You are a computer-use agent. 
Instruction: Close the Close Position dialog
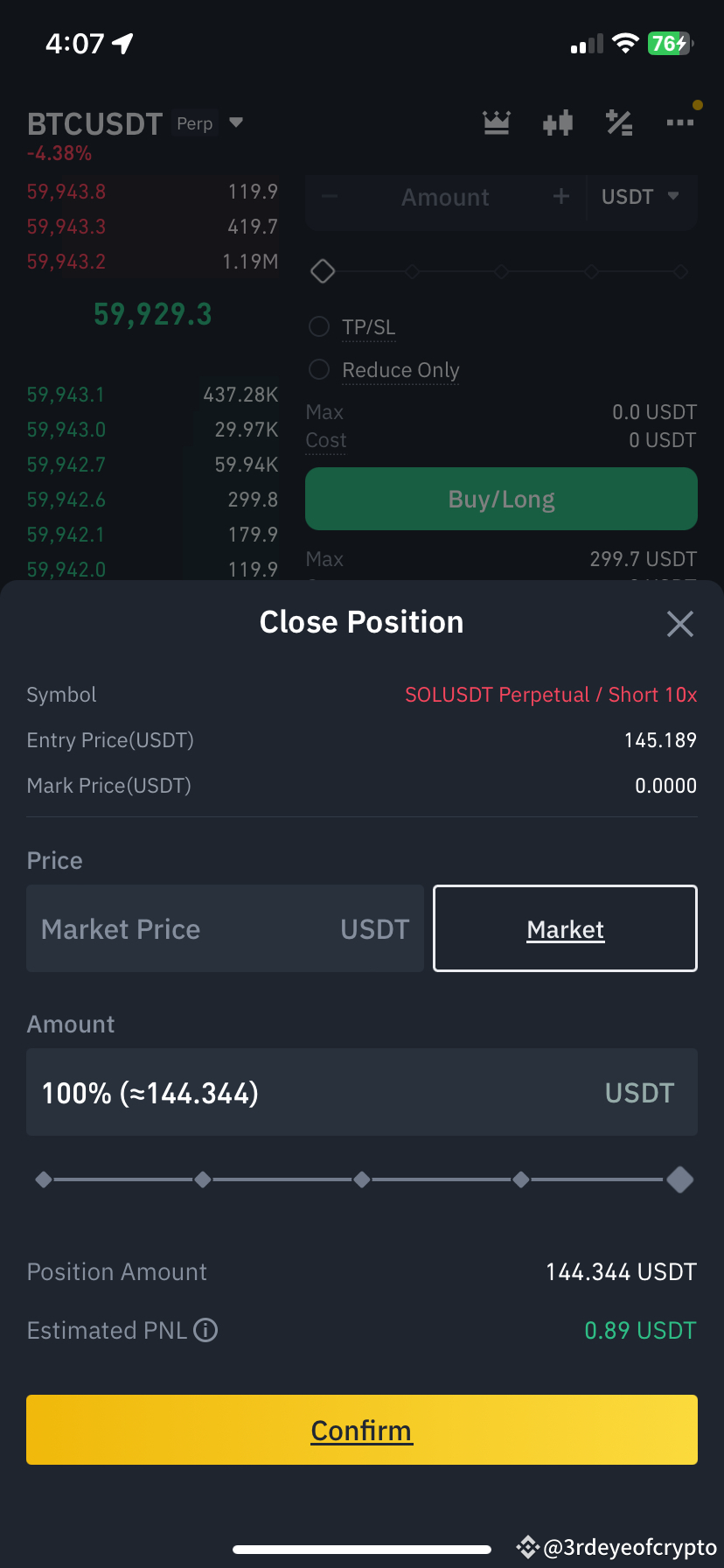[679, 624]
